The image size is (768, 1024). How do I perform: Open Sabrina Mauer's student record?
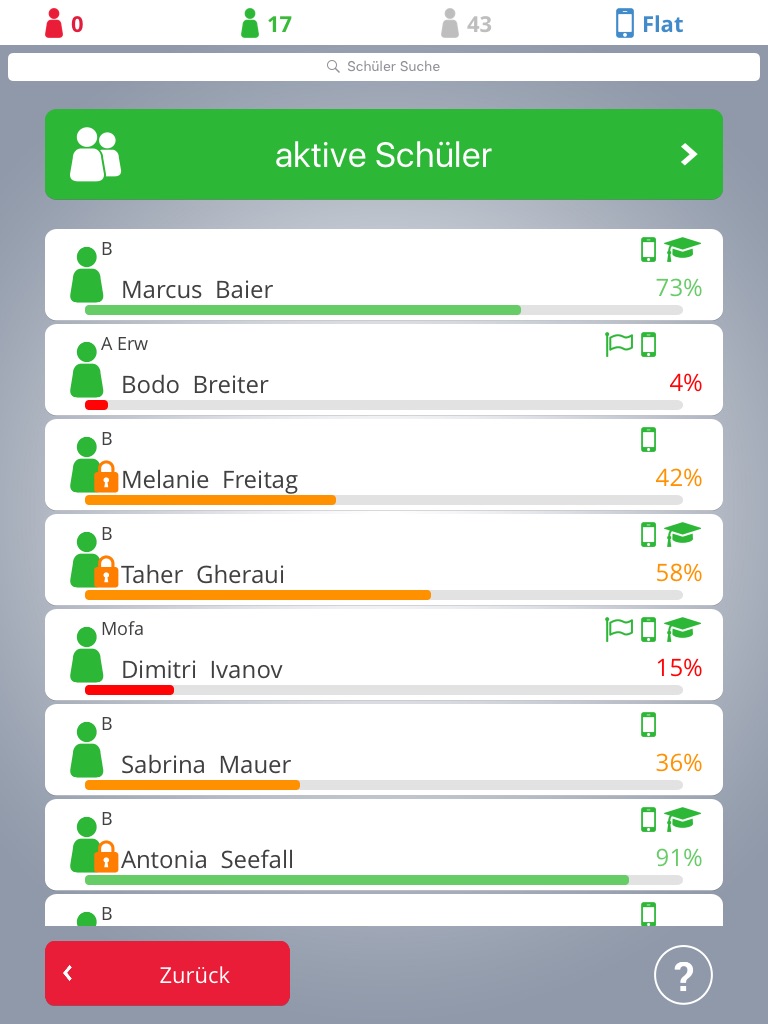(x=384, y=750)
